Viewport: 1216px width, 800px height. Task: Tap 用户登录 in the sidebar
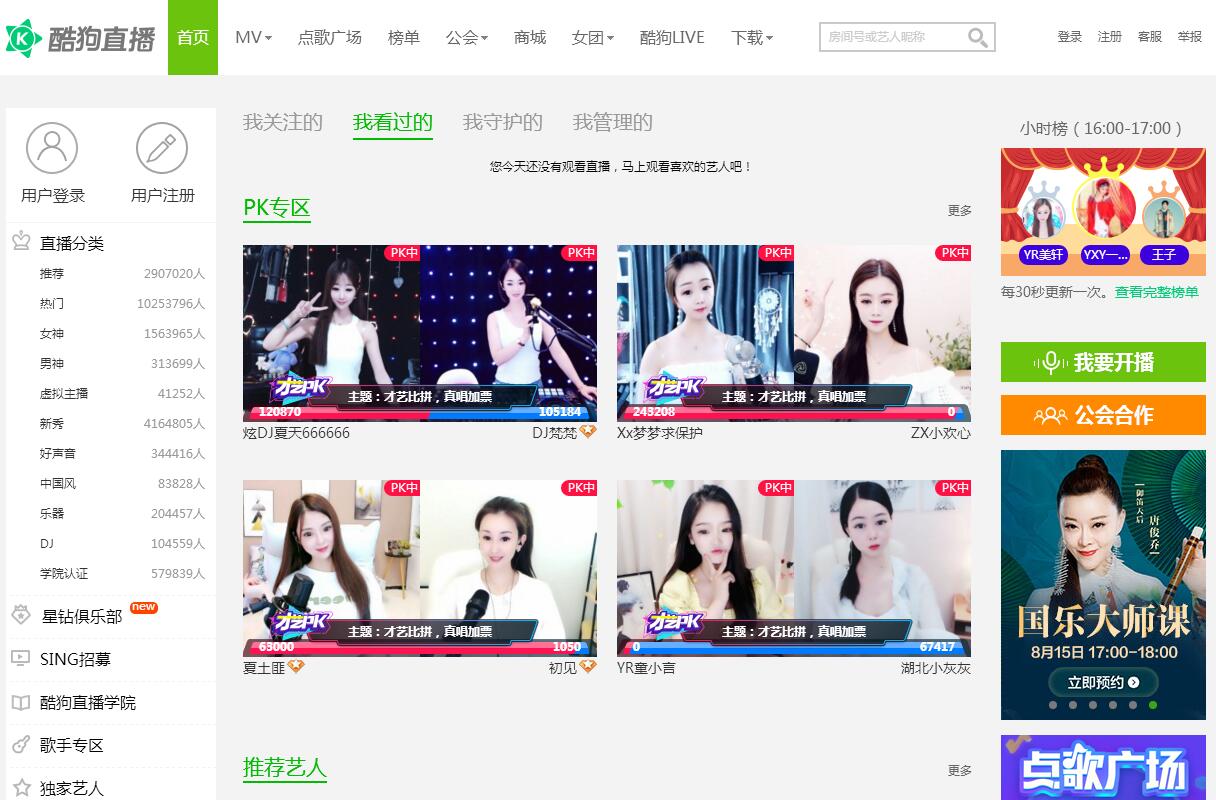[x=52, y=163]
